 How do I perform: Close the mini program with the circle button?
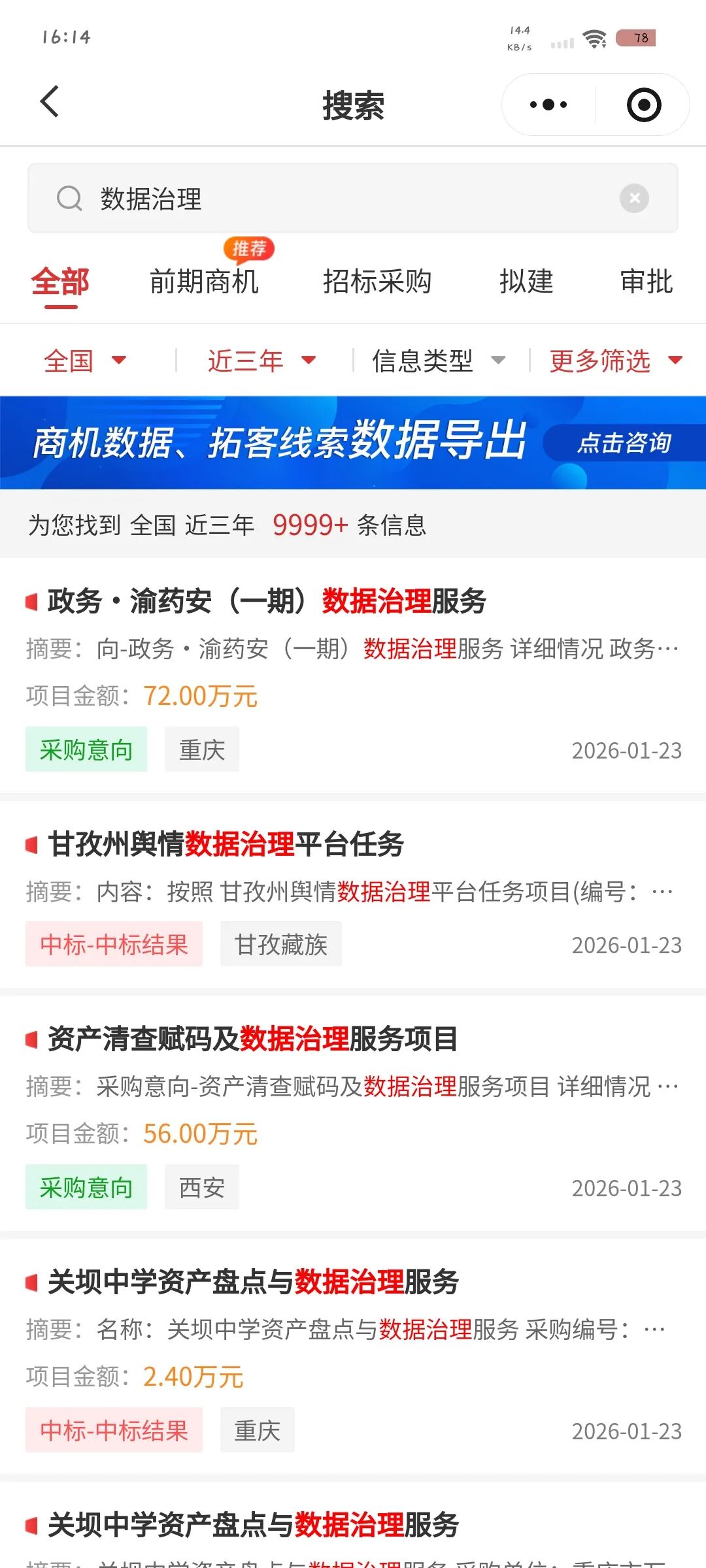(x=644, y=105)
